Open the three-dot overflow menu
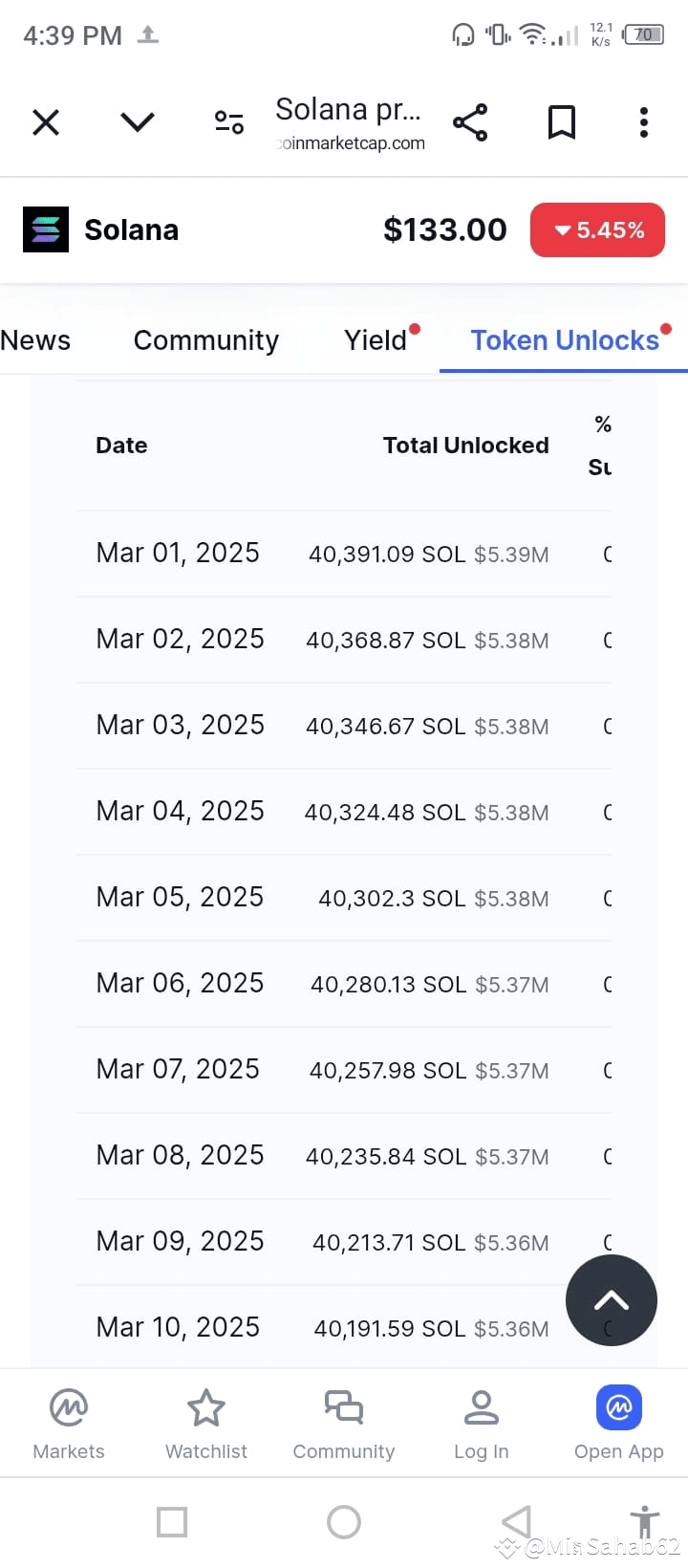This screenshot has height=1568, width=688. pyautogui.click(x=643, y=122)
